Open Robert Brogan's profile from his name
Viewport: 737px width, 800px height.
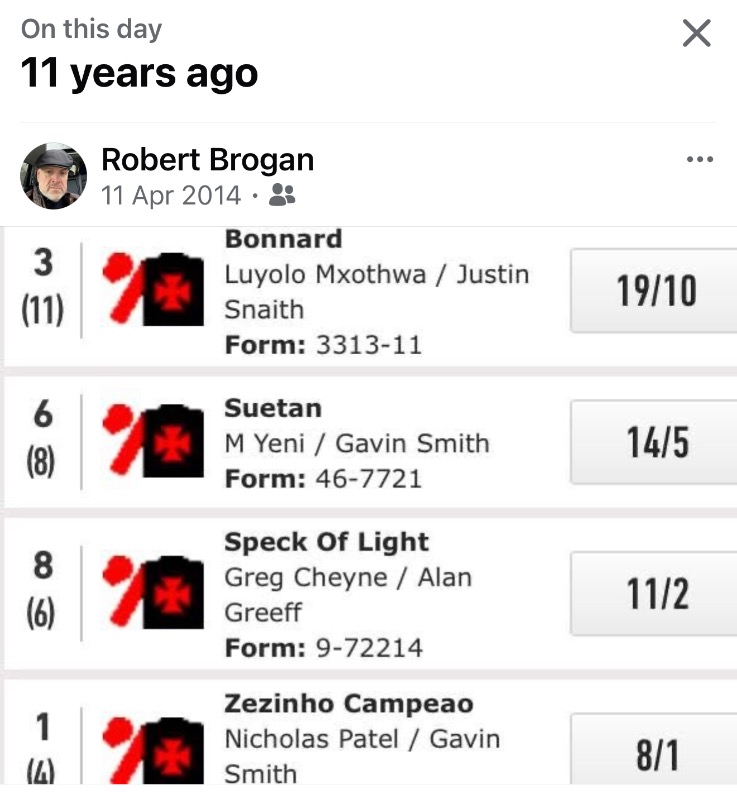(208, 160)
